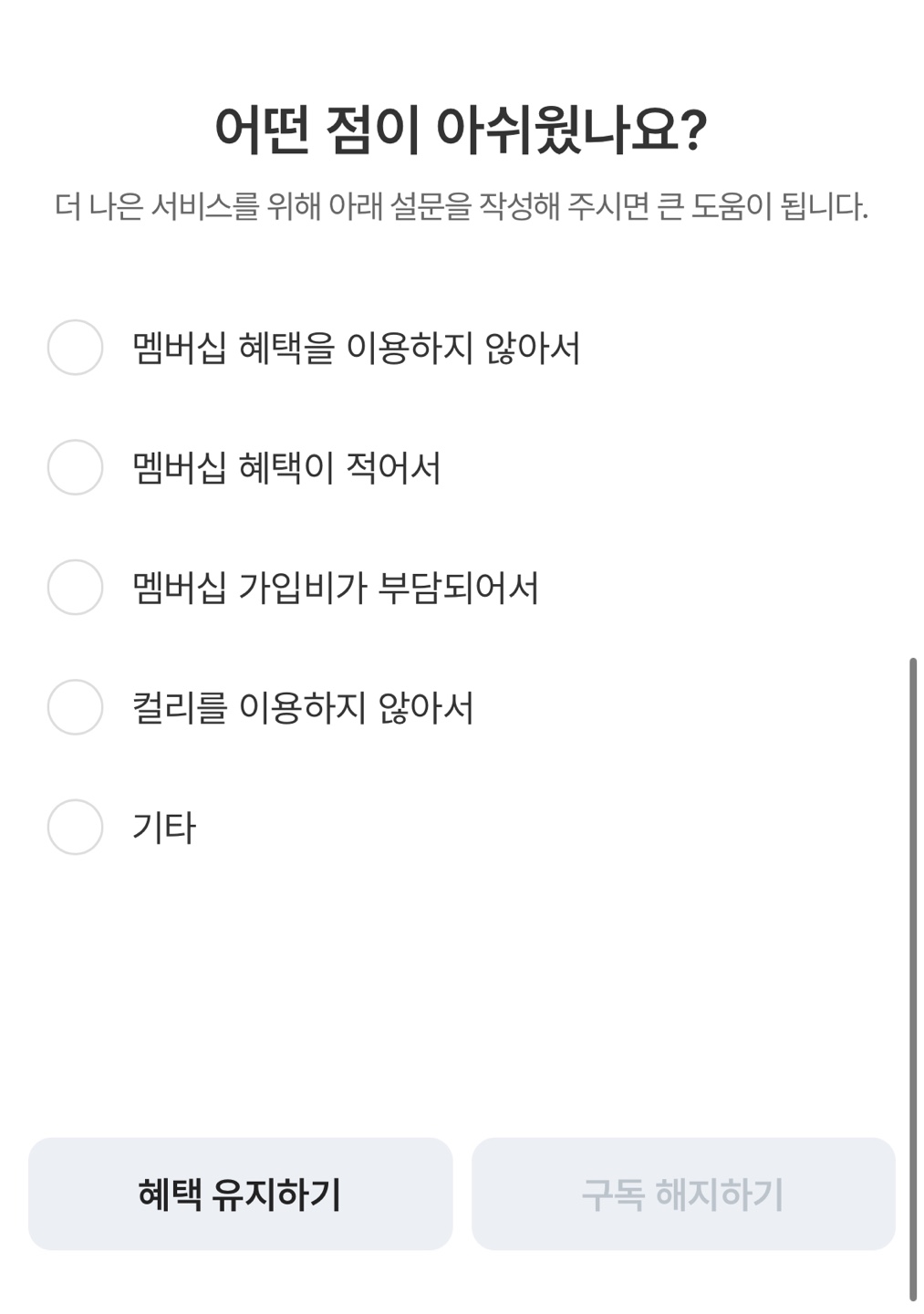Click the text '멤버십 혜택이 적어서'
This screenshot has width=924, height=1314.
pyautogui.click(x=287, y=469)
